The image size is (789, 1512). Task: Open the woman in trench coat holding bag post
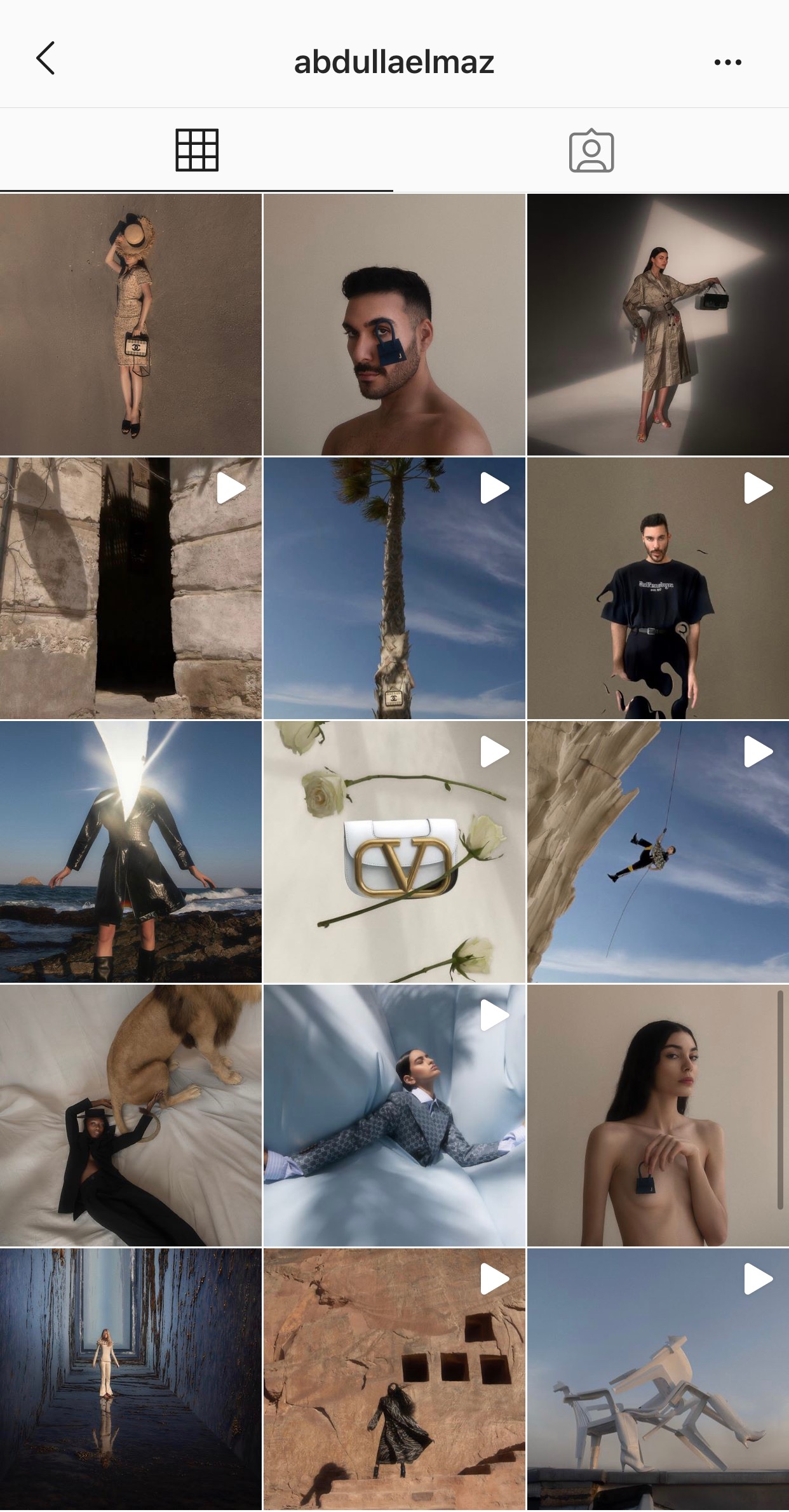(658, 325)
